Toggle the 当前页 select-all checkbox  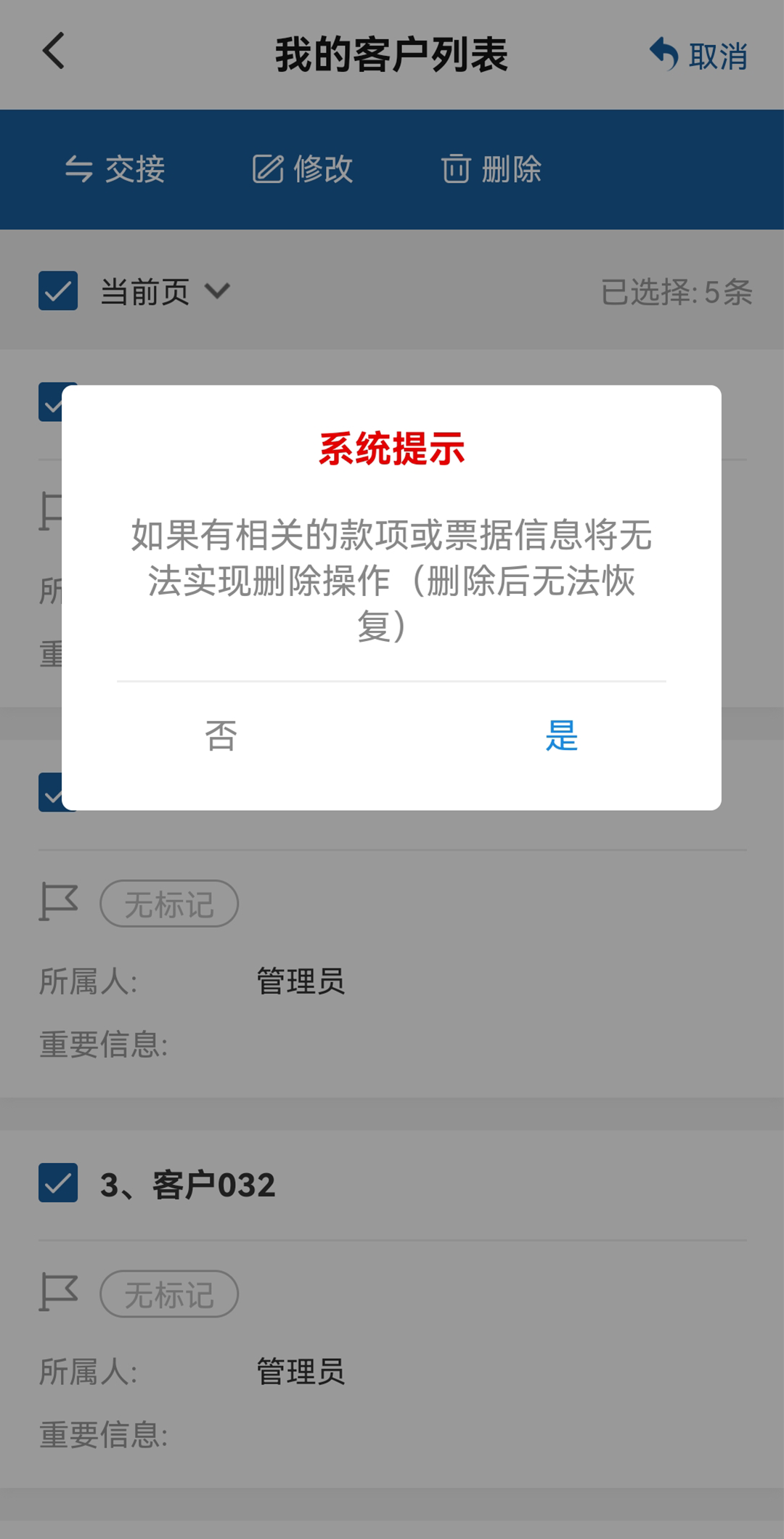pos(58,291)
